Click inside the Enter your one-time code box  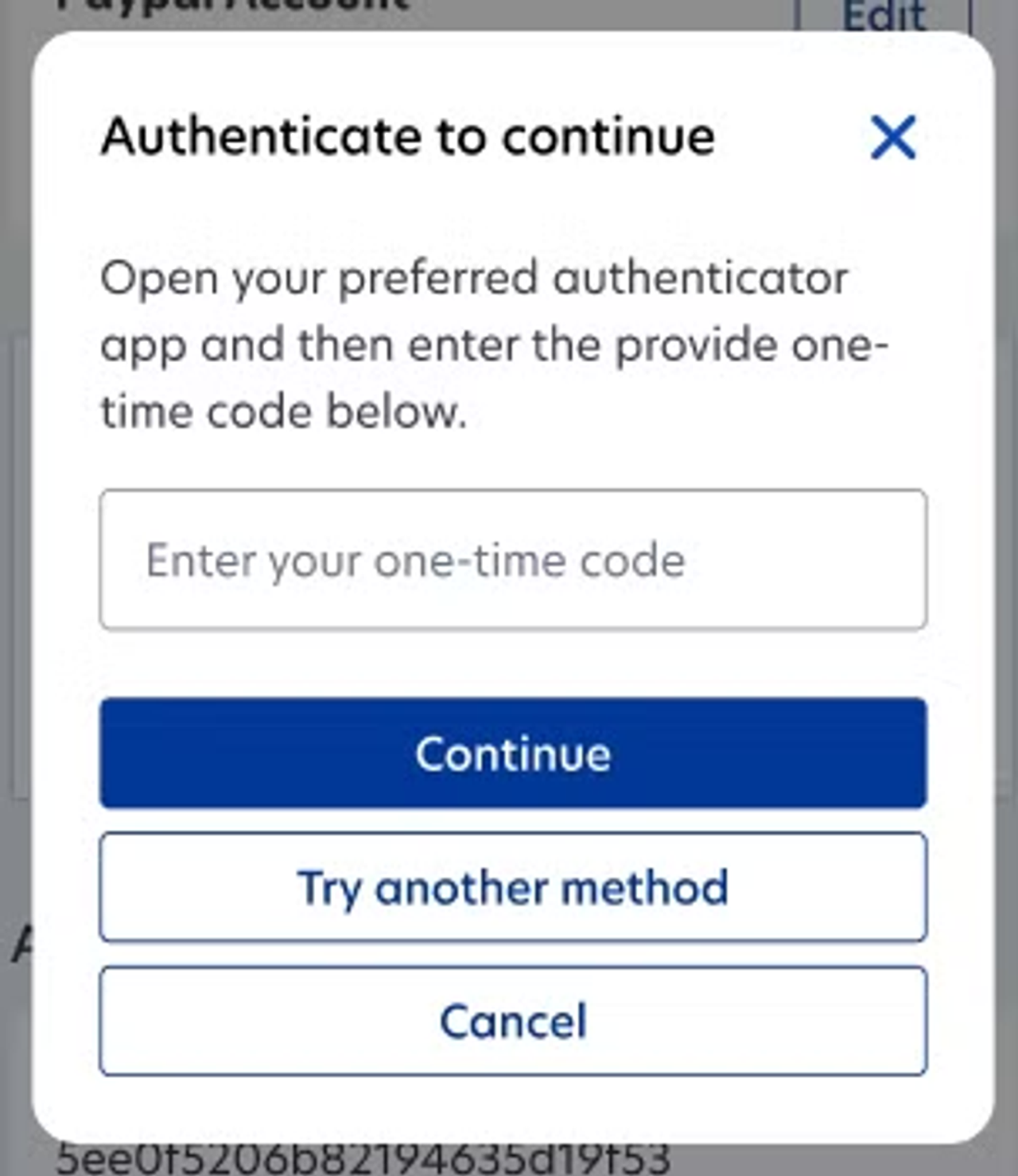tap(512, 559)
